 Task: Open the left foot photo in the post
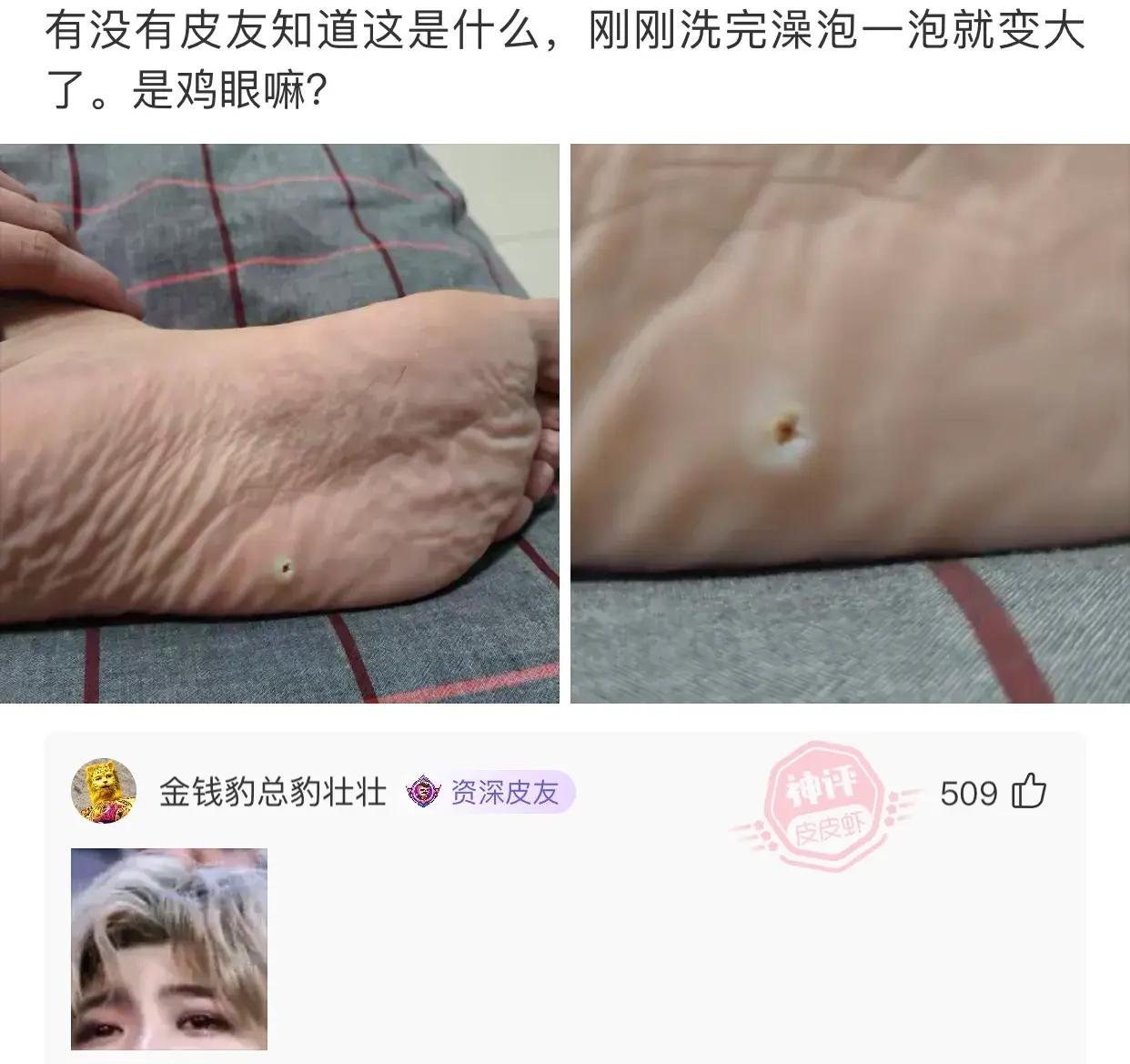coord(279,423)
